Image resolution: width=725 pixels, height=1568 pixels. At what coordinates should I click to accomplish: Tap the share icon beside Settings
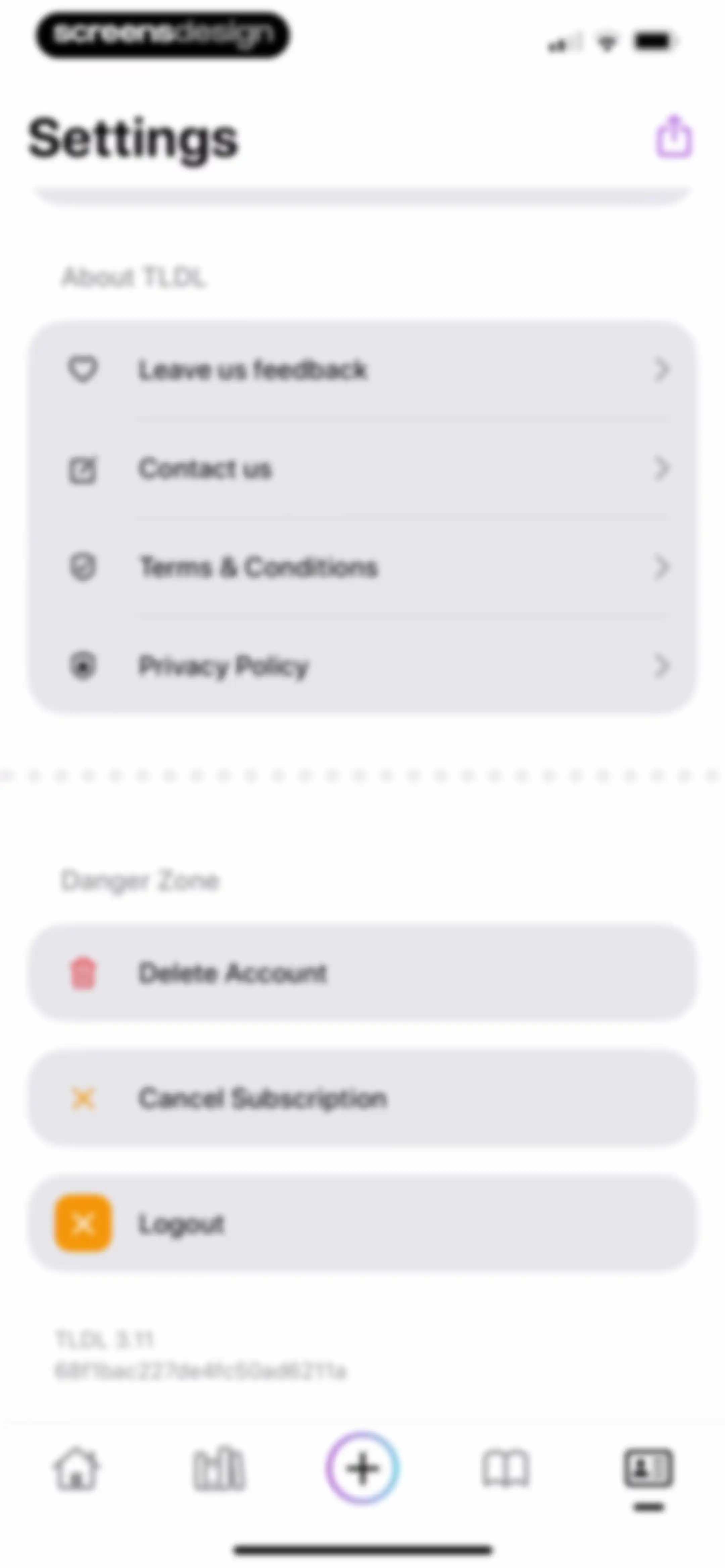673,136
